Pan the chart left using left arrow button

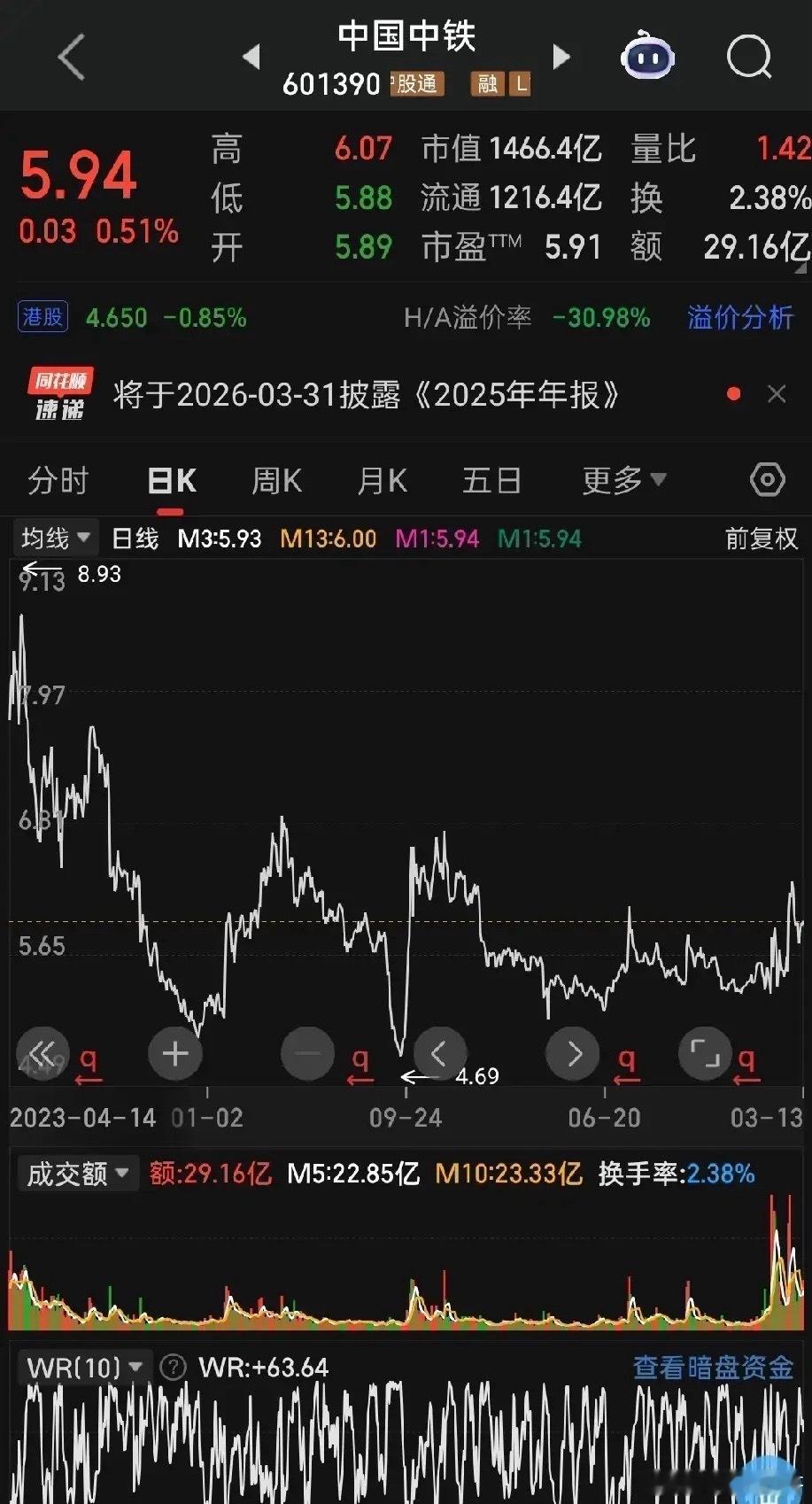point(440,1053)
